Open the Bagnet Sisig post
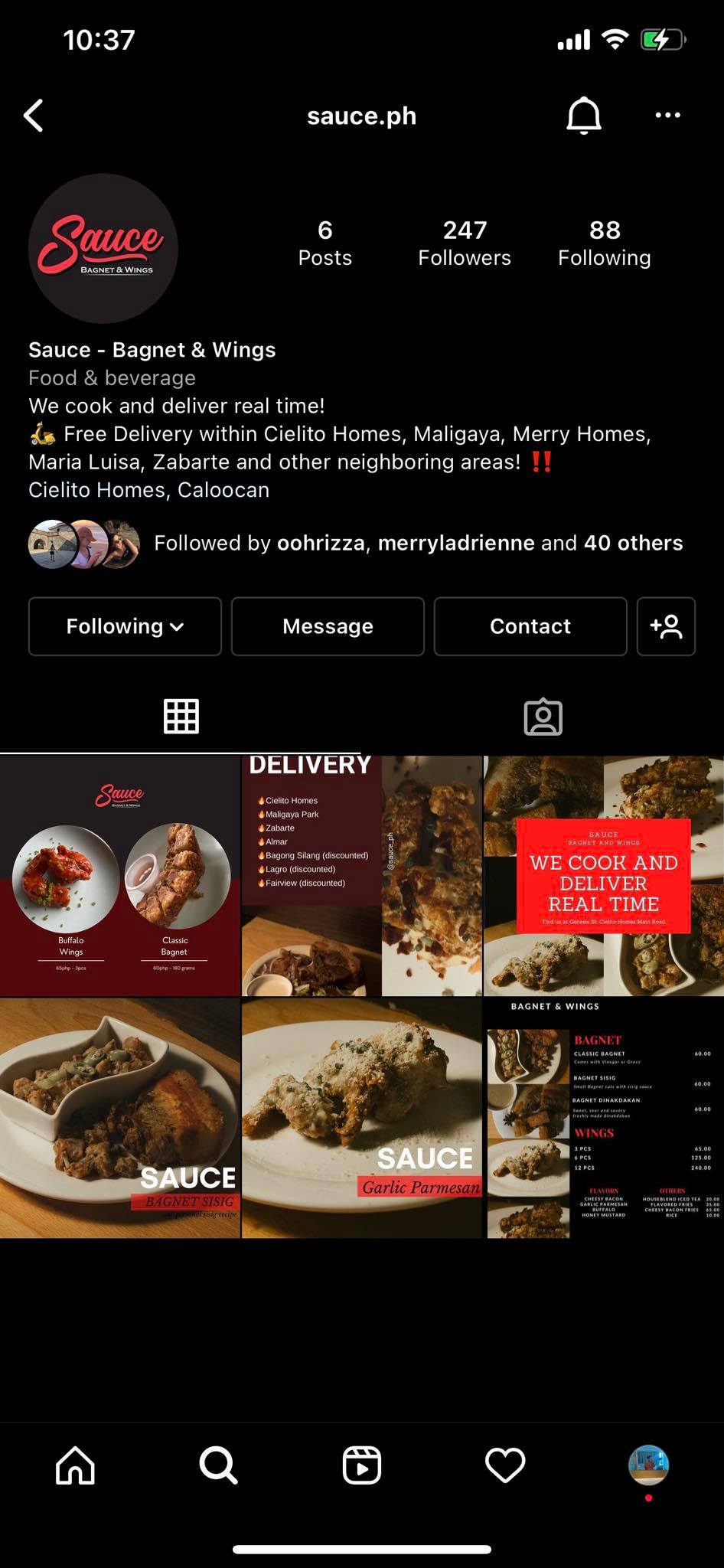Image resolution: width=724 pixels, height=1568 pixels. (120, 1118)
